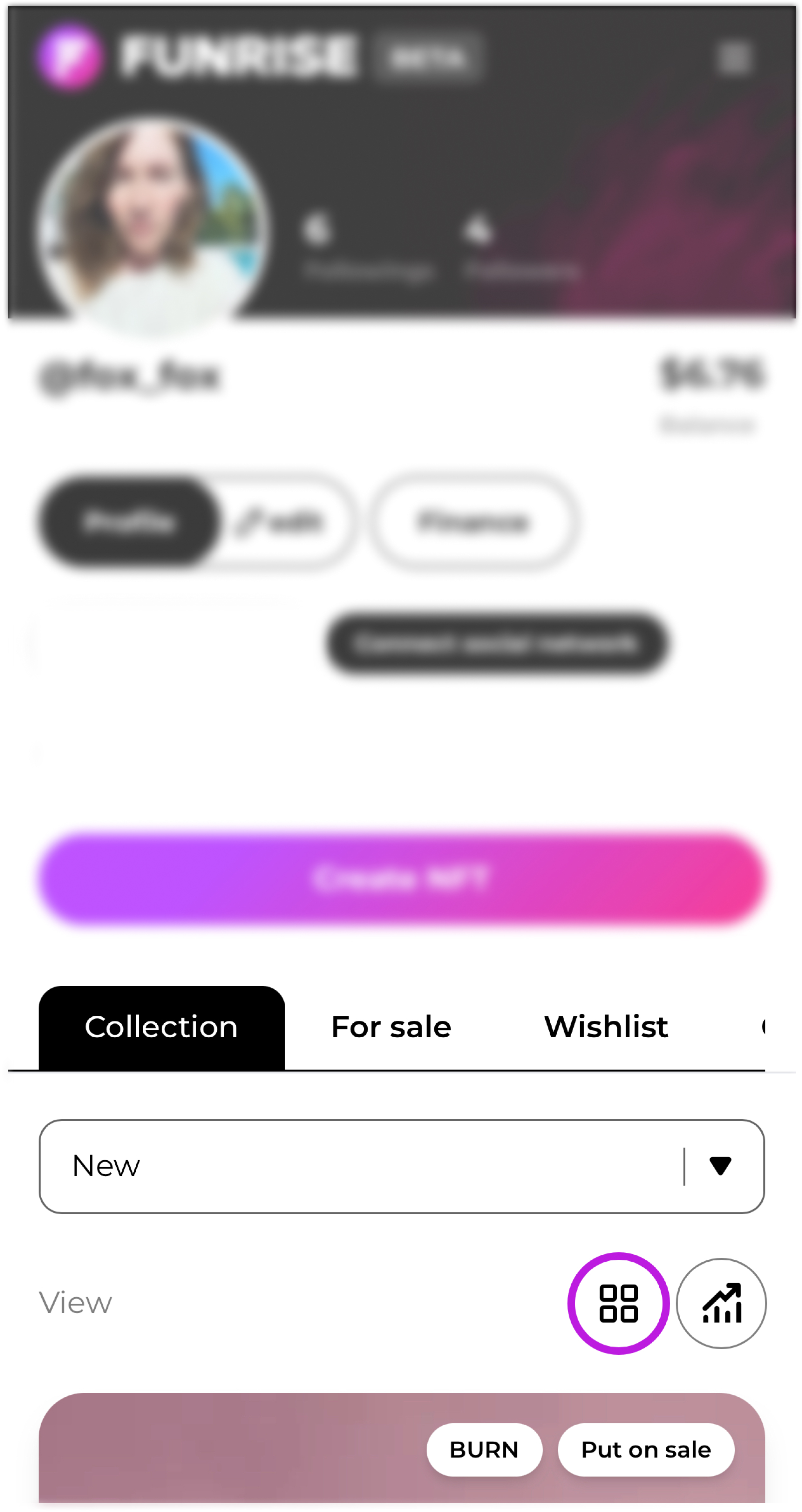
Task: Choose the grid view icon
Action: pos(618,1303)
